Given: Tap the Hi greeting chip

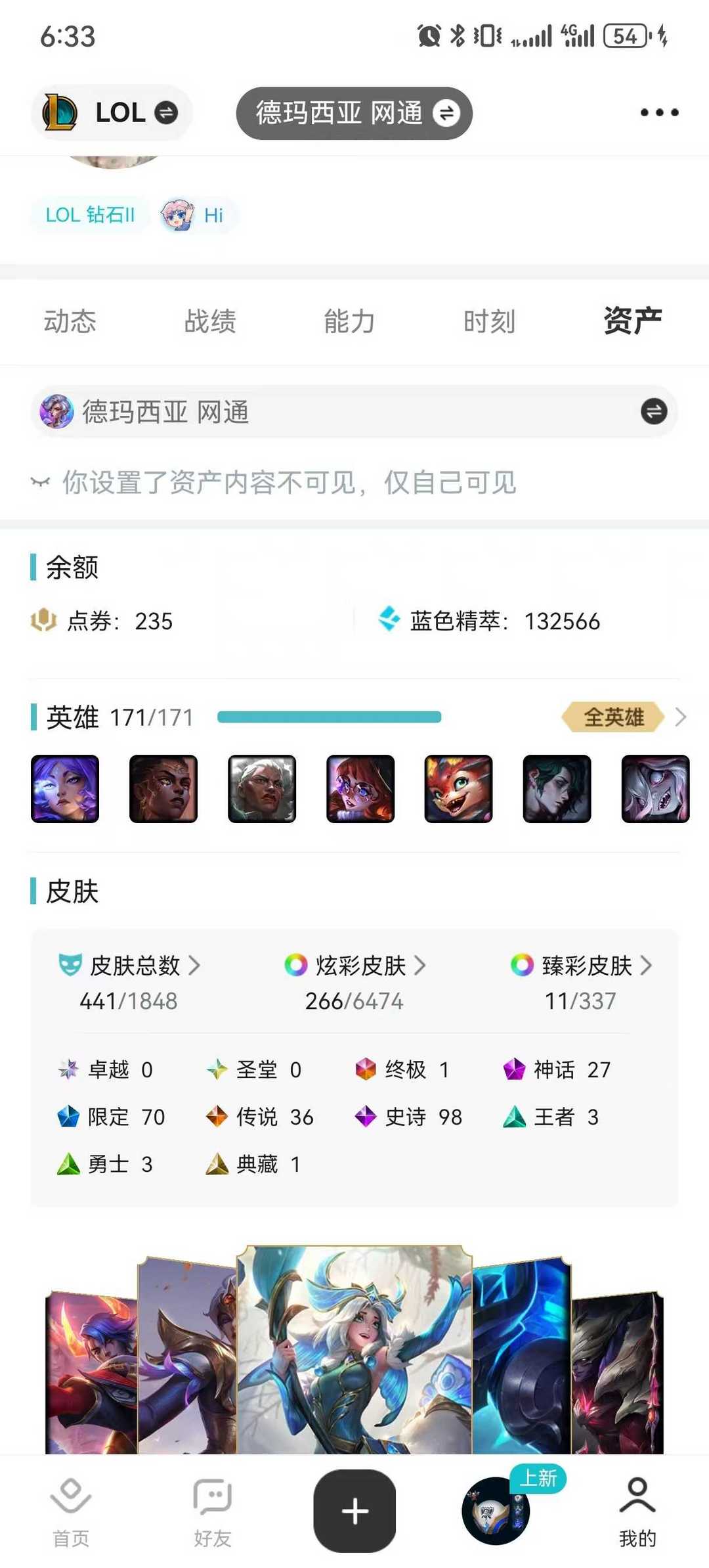Looking at the screenshot, I should coord(196,215).
